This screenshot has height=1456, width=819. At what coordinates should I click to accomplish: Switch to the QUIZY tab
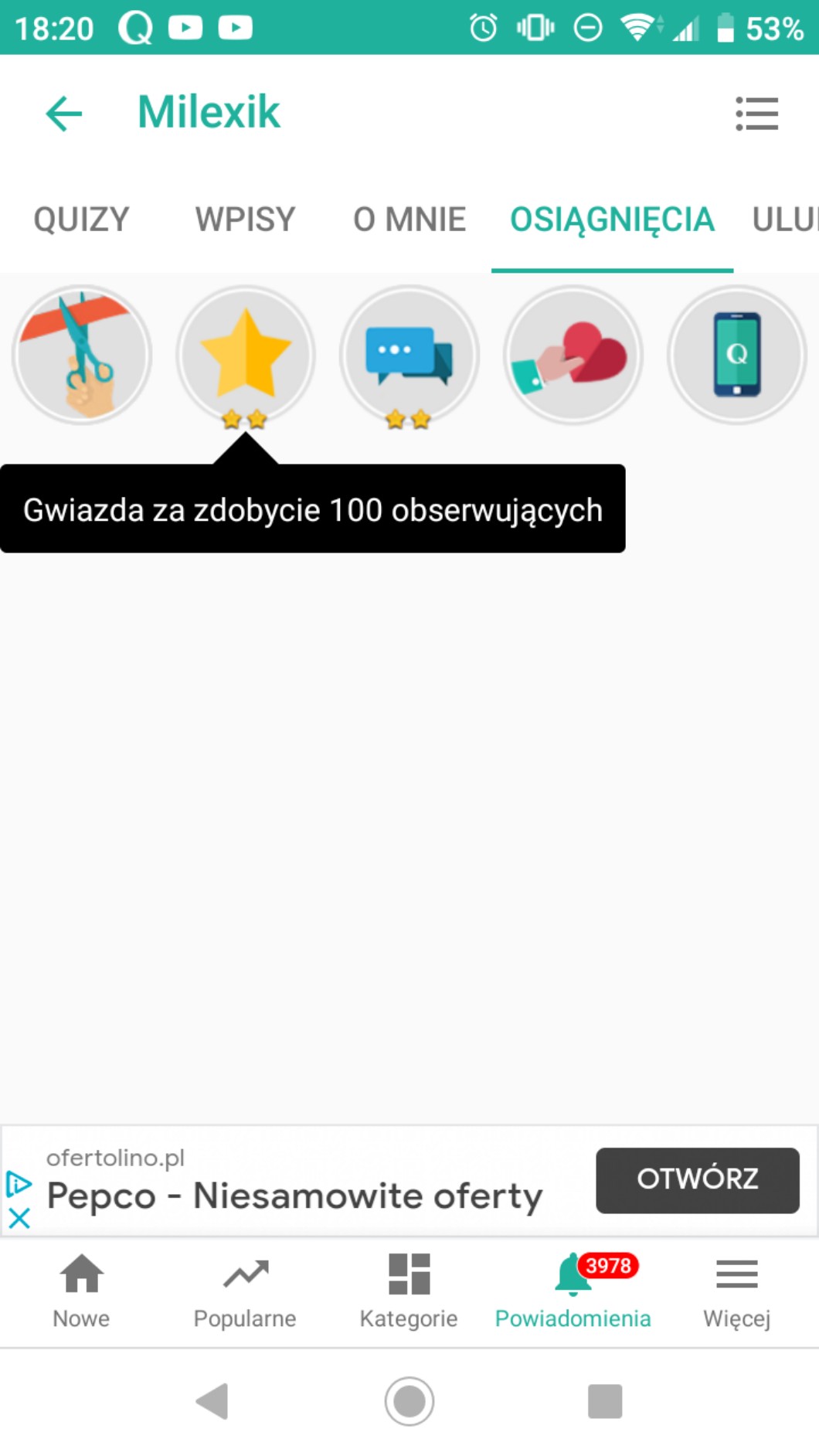(x=81, y=219)
